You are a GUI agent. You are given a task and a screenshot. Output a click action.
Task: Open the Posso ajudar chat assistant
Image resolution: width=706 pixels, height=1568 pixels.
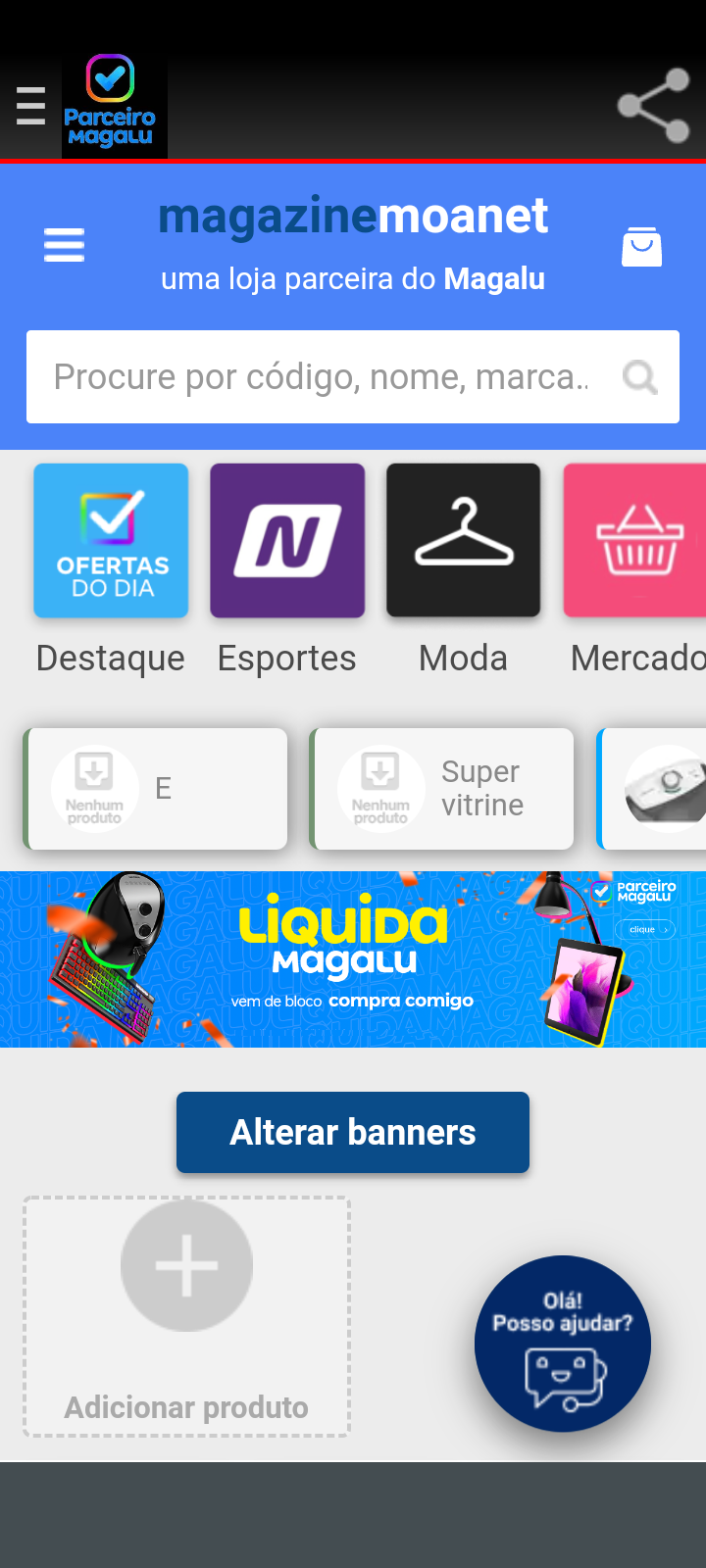563,1344
